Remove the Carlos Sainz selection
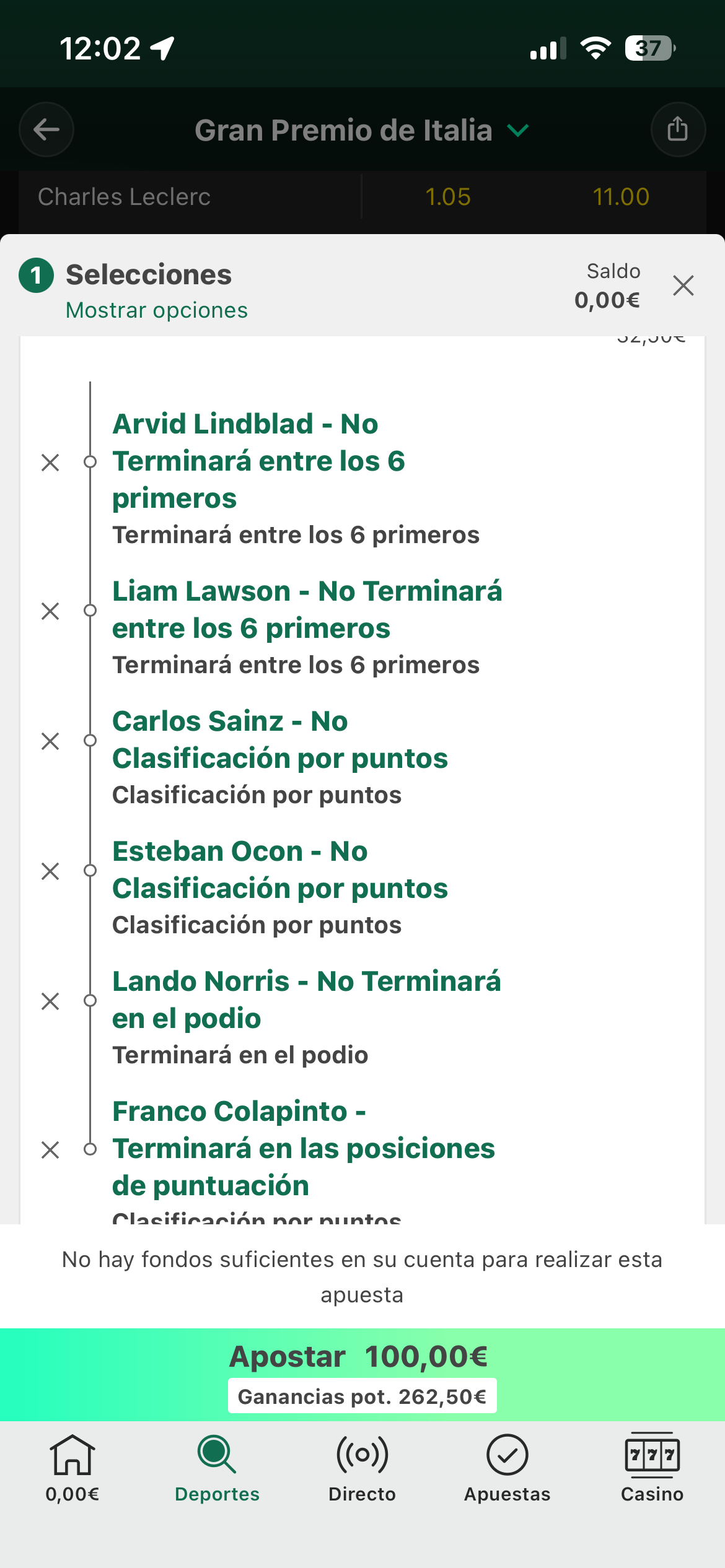The width and height of the screenshot is (725, 1568). coord(50,741)
